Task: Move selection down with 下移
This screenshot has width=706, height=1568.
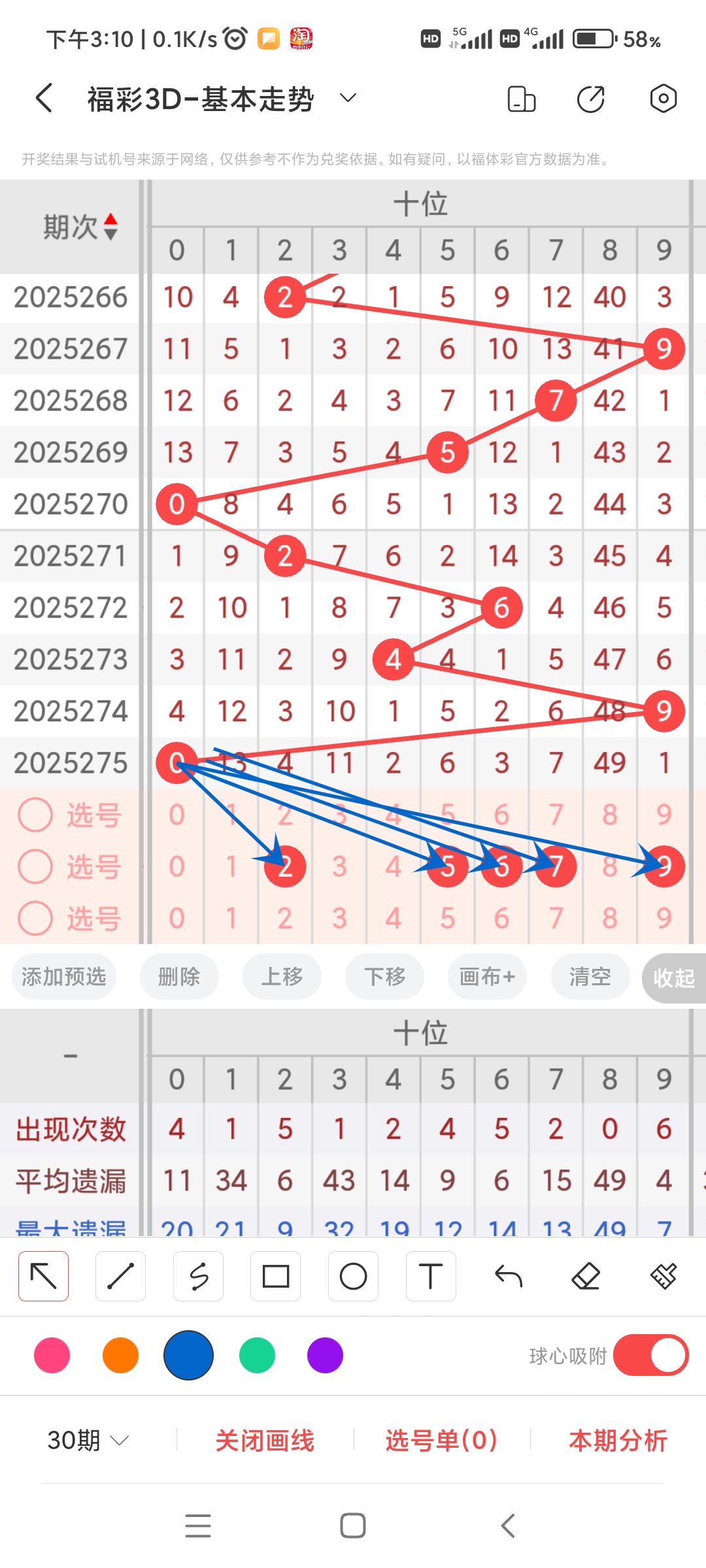Action: click(384, 977)
